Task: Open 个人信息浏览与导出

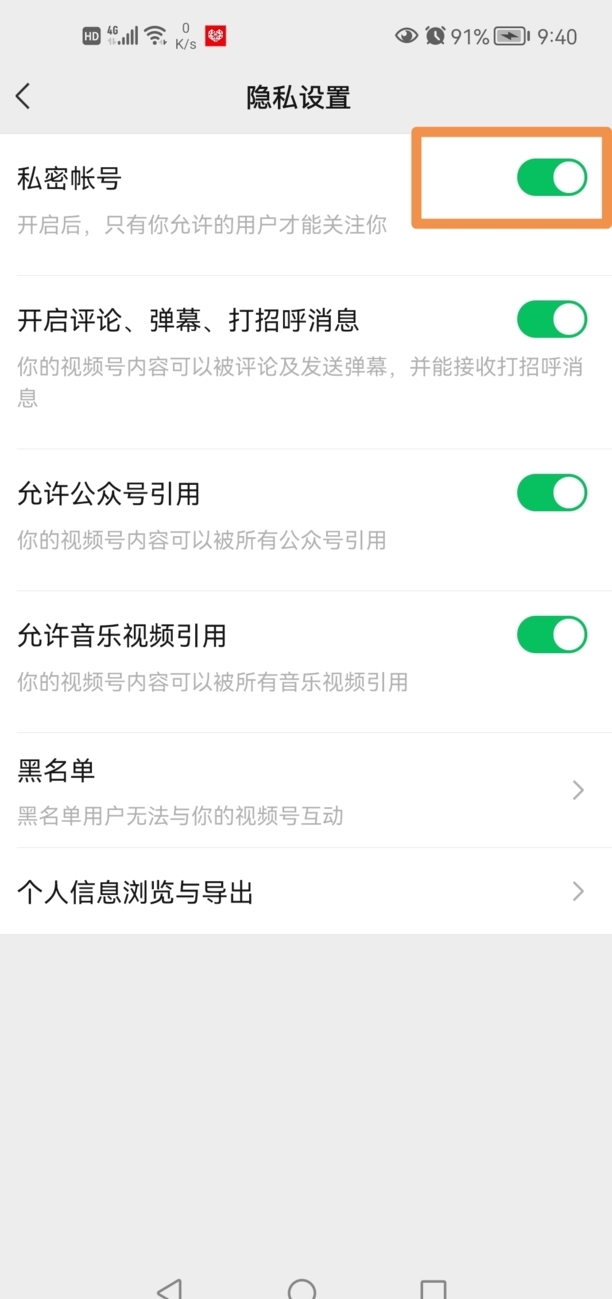Action: tap(306, 891)
